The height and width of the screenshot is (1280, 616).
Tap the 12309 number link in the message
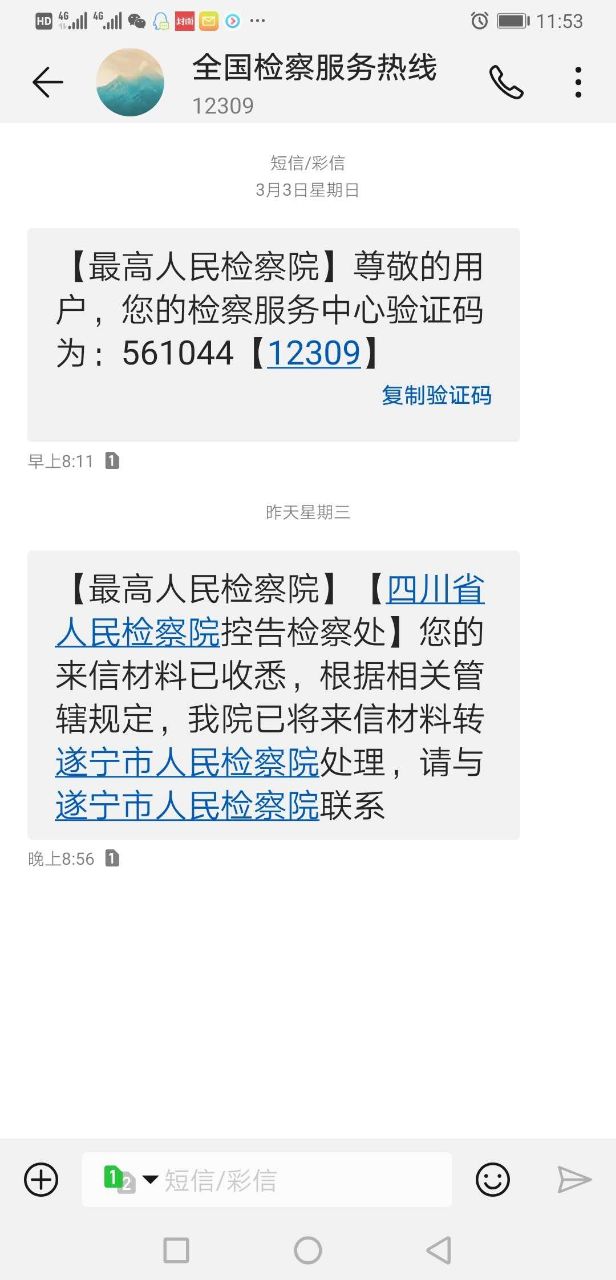click(314, 352)
